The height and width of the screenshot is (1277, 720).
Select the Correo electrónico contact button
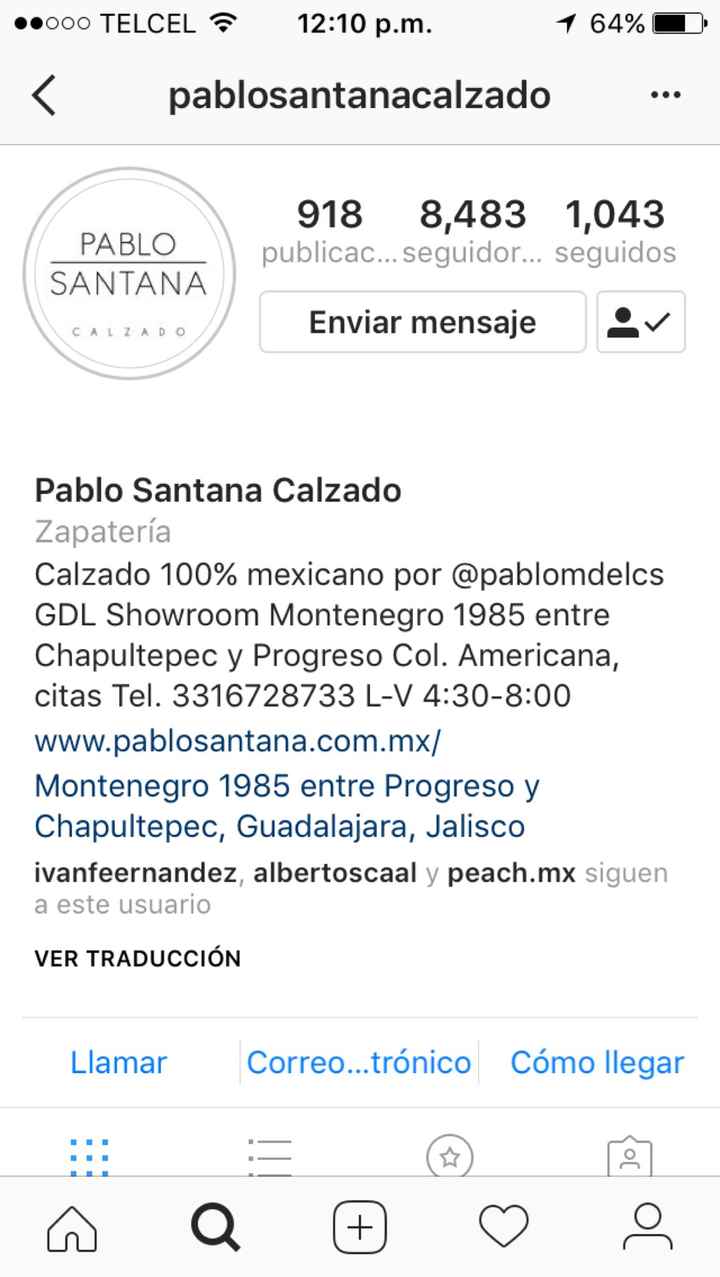click(359, 1062)
